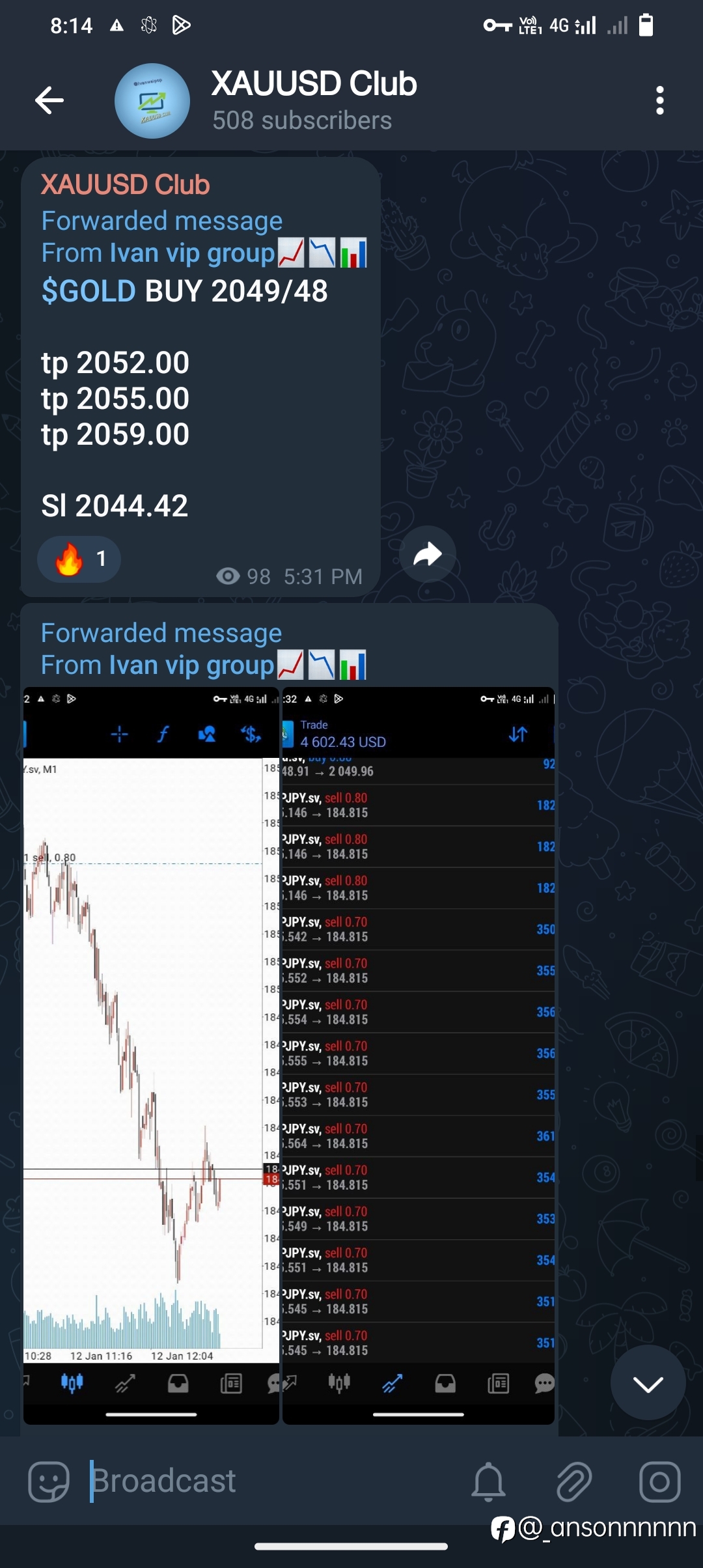Viewport: 703px width, 1568px height.
Task: Attach a file with the paperclip
Action: [574, 1481]
